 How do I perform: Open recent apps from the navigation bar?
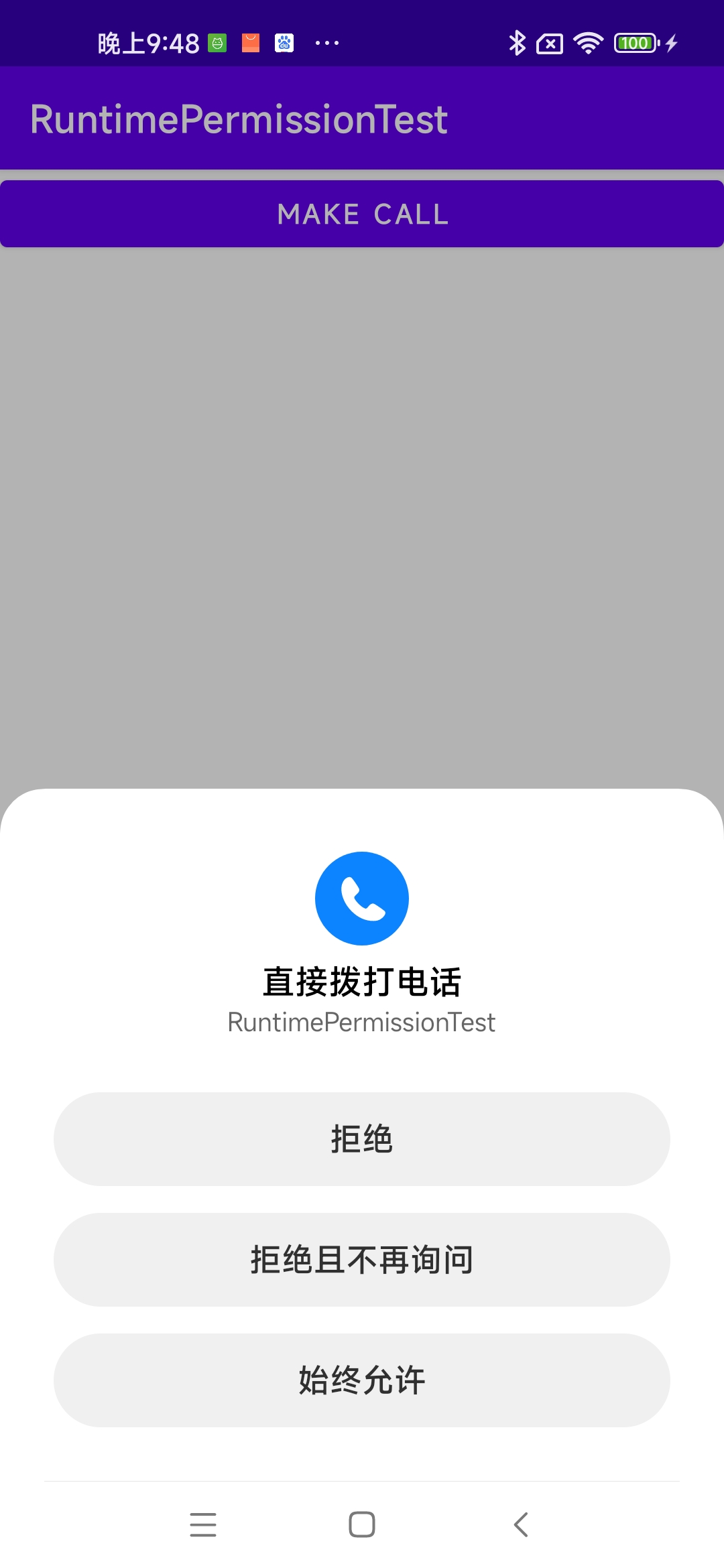pos(203,1524)
